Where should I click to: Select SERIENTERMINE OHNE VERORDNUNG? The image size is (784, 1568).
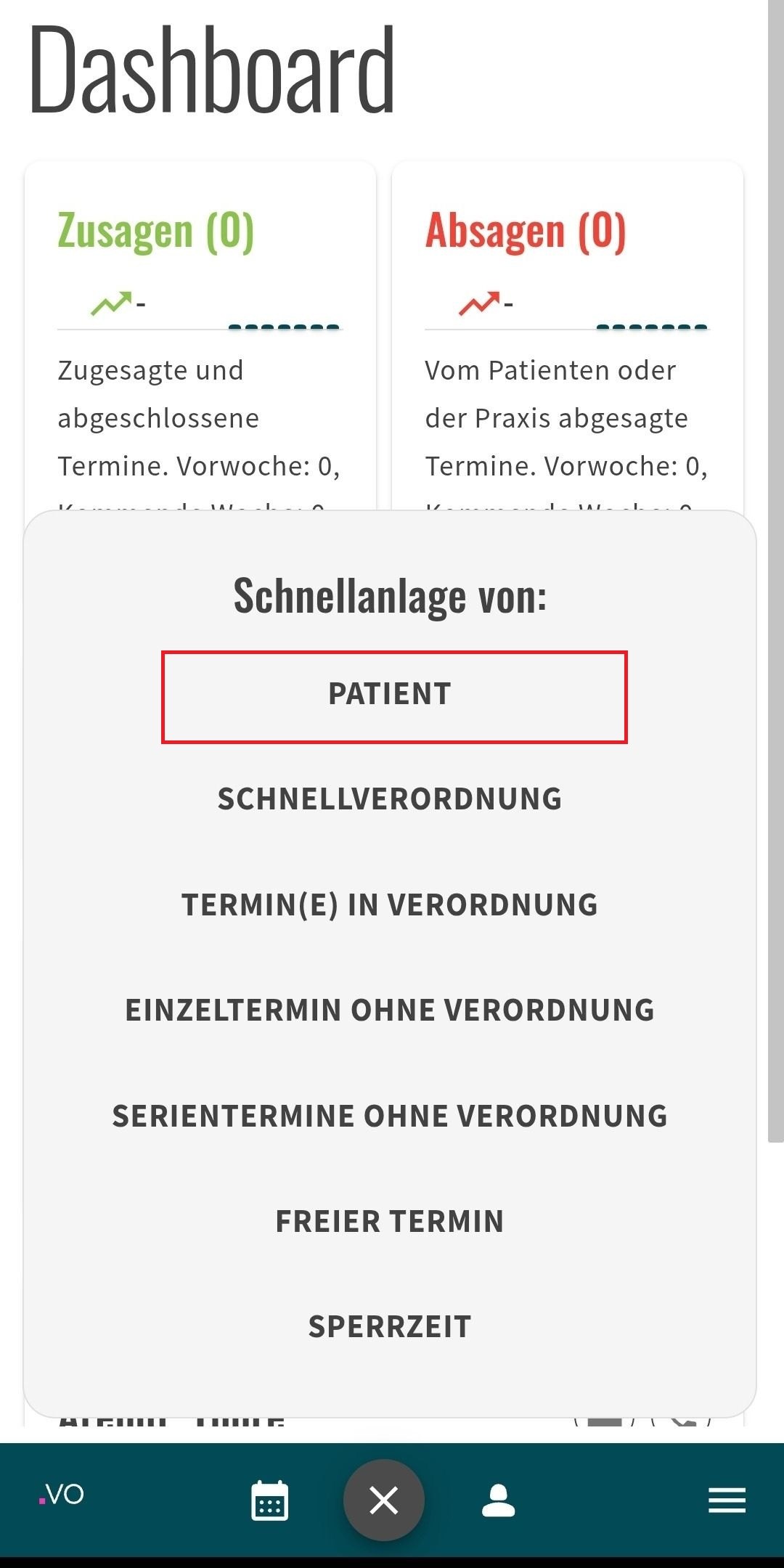pyautogui.click(x=390, y=1116)
